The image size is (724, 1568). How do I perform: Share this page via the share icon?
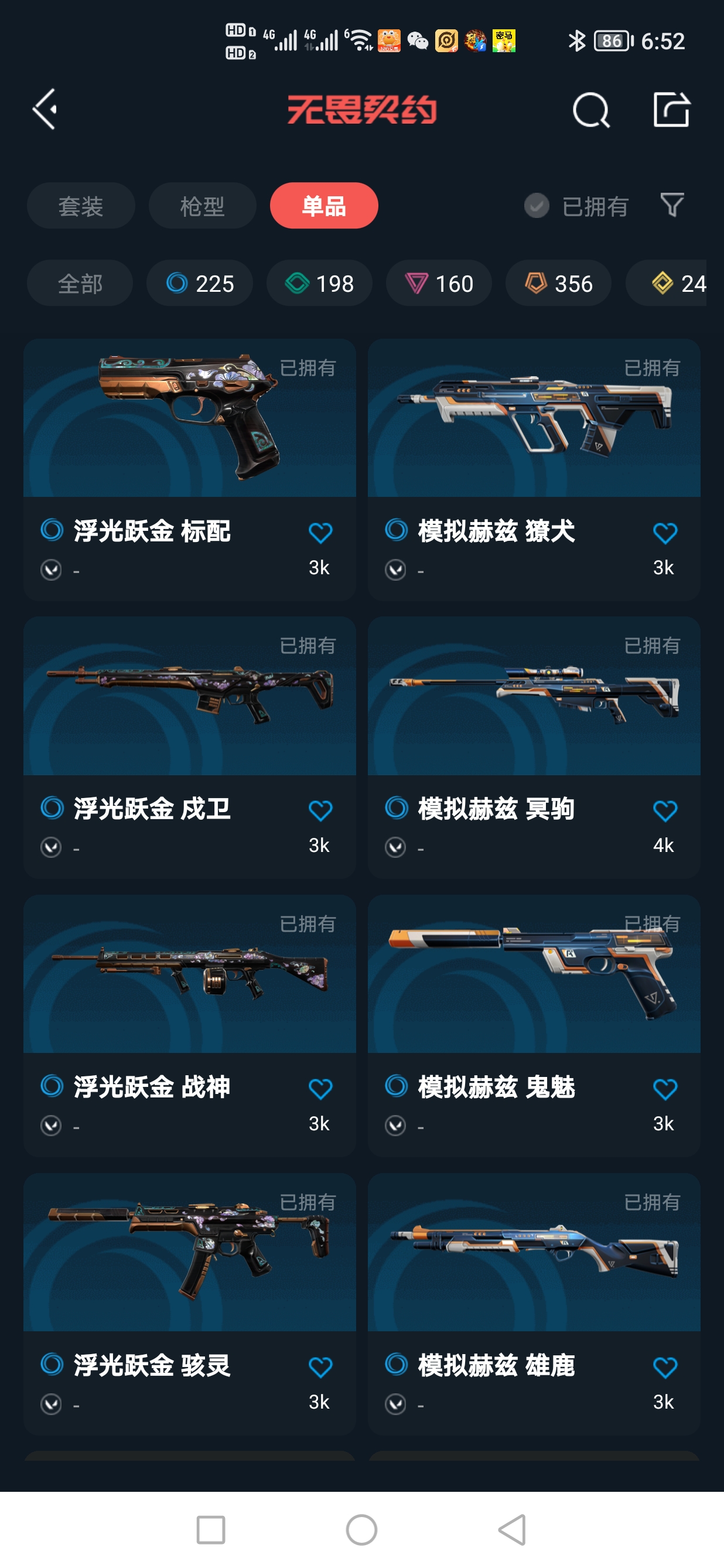click(x=671, y=110)
